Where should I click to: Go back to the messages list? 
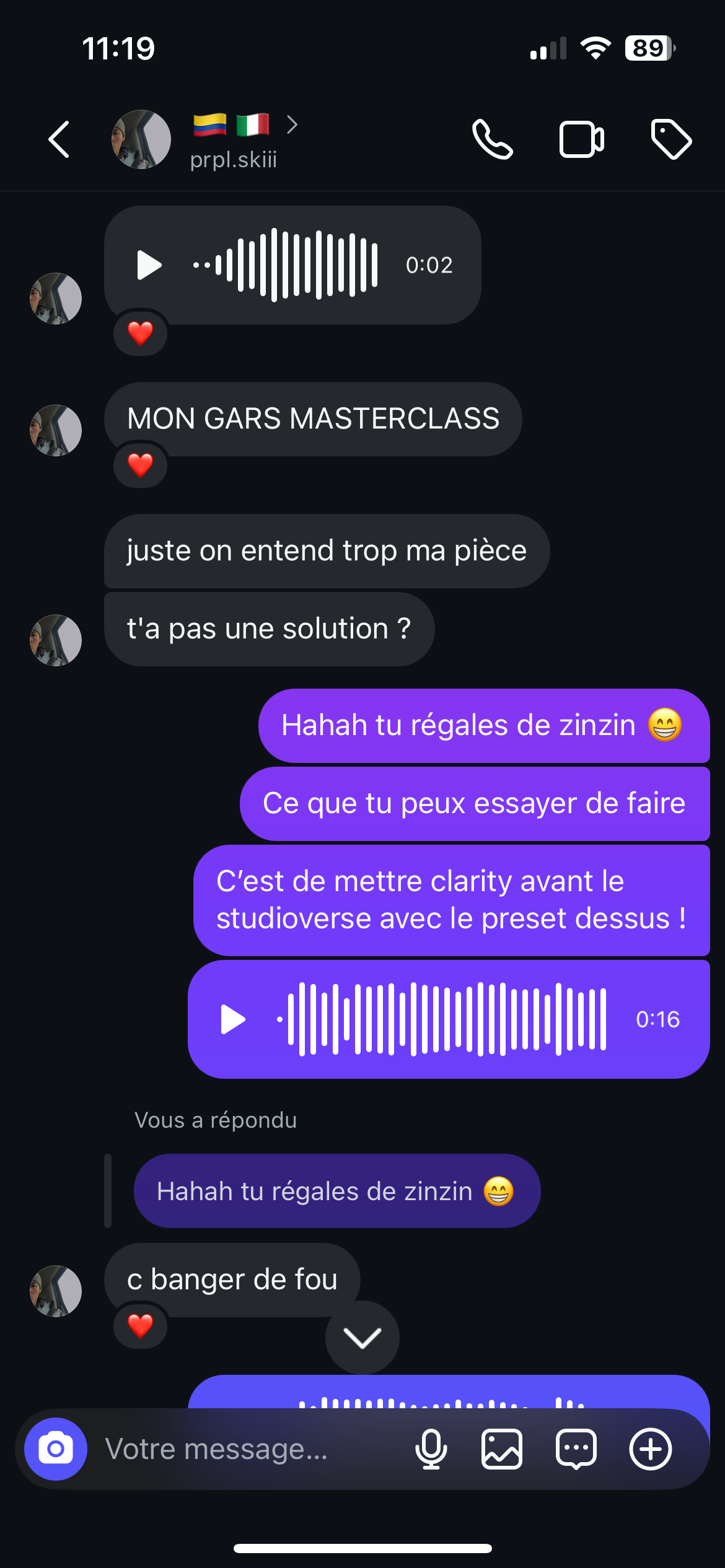point(59,139)
